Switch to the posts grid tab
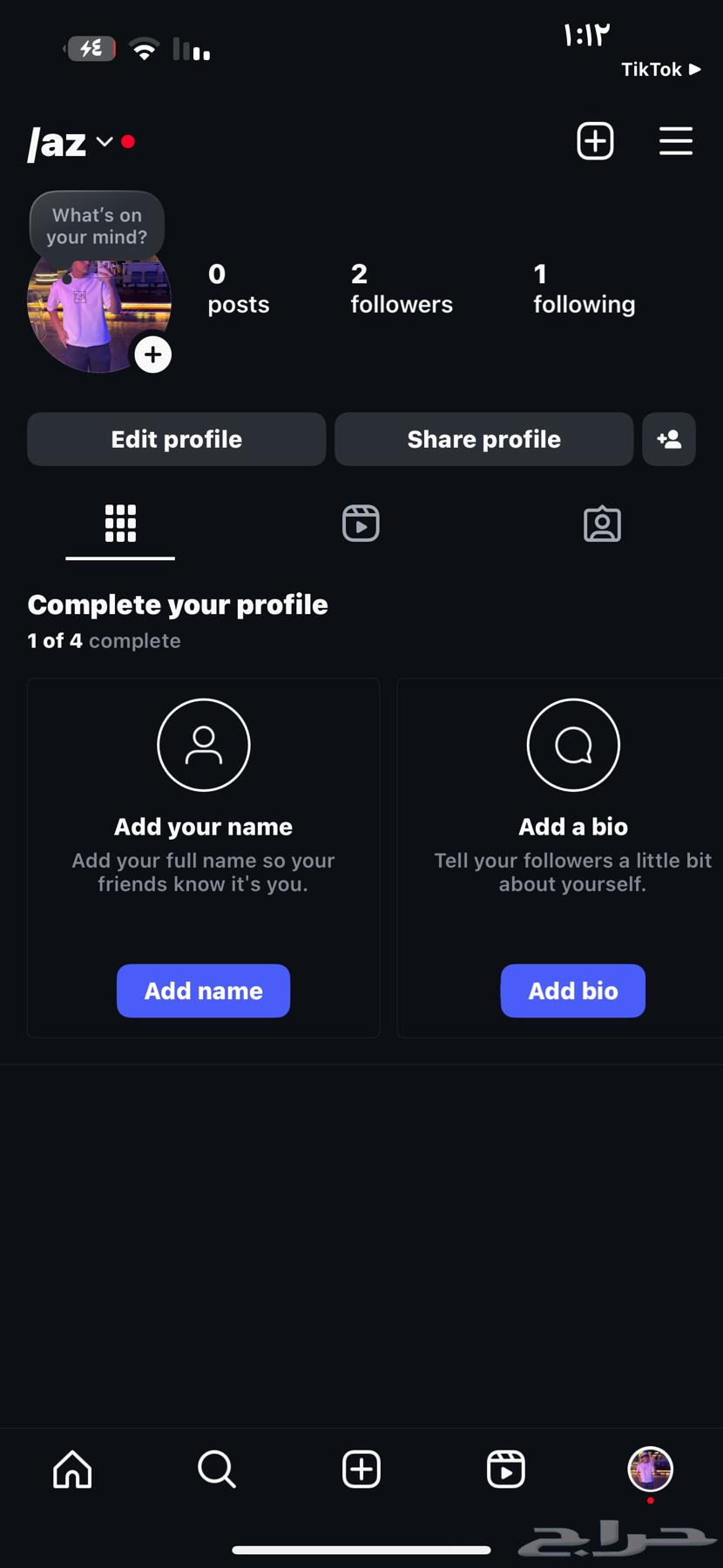Screen dimensions: 723x1568 (x=120, y=524)
